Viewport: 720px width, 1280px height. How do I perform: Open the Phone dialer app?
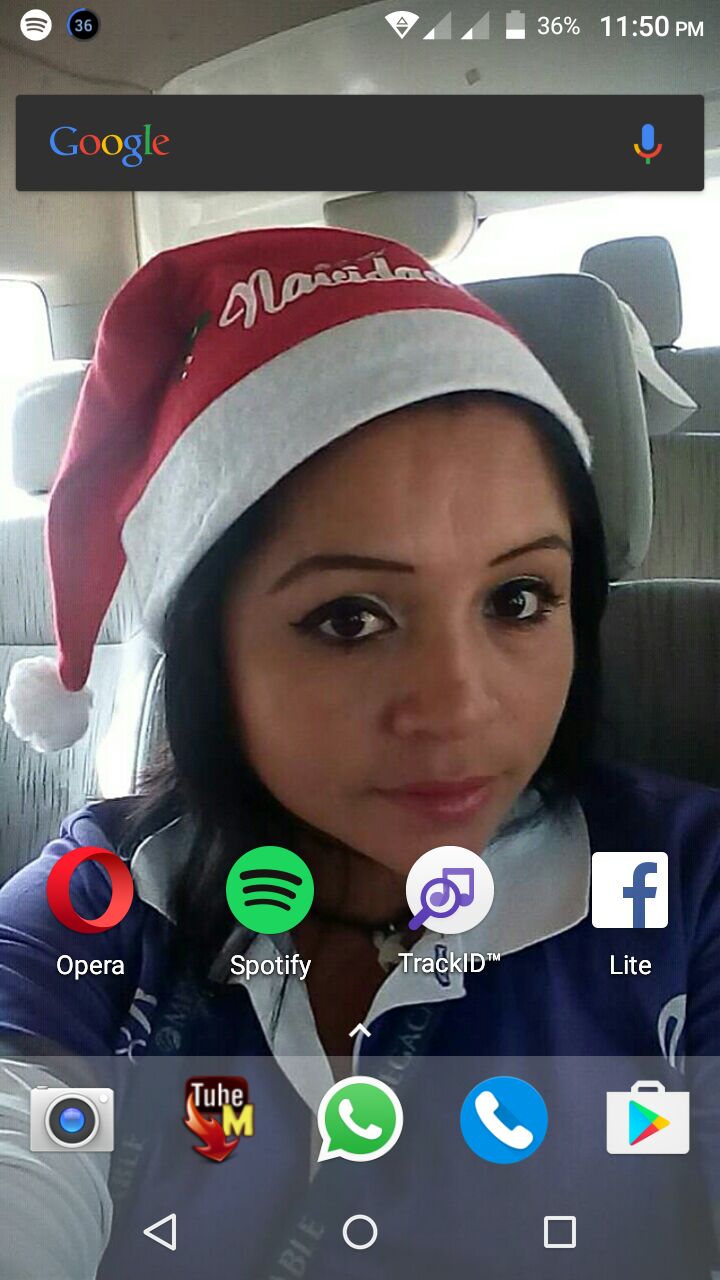pyautogui.click(x=504, y=1120)
